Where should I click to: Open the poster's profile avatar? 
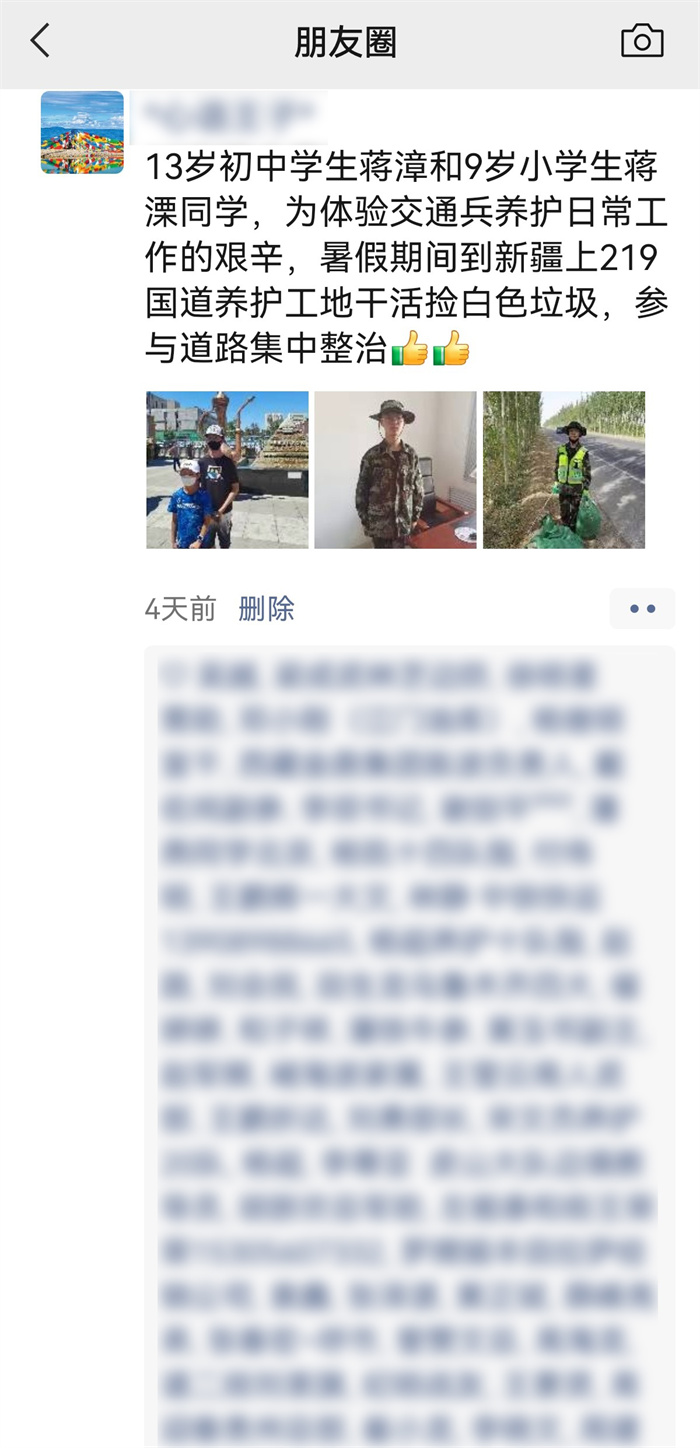click(x=82, y=133)
